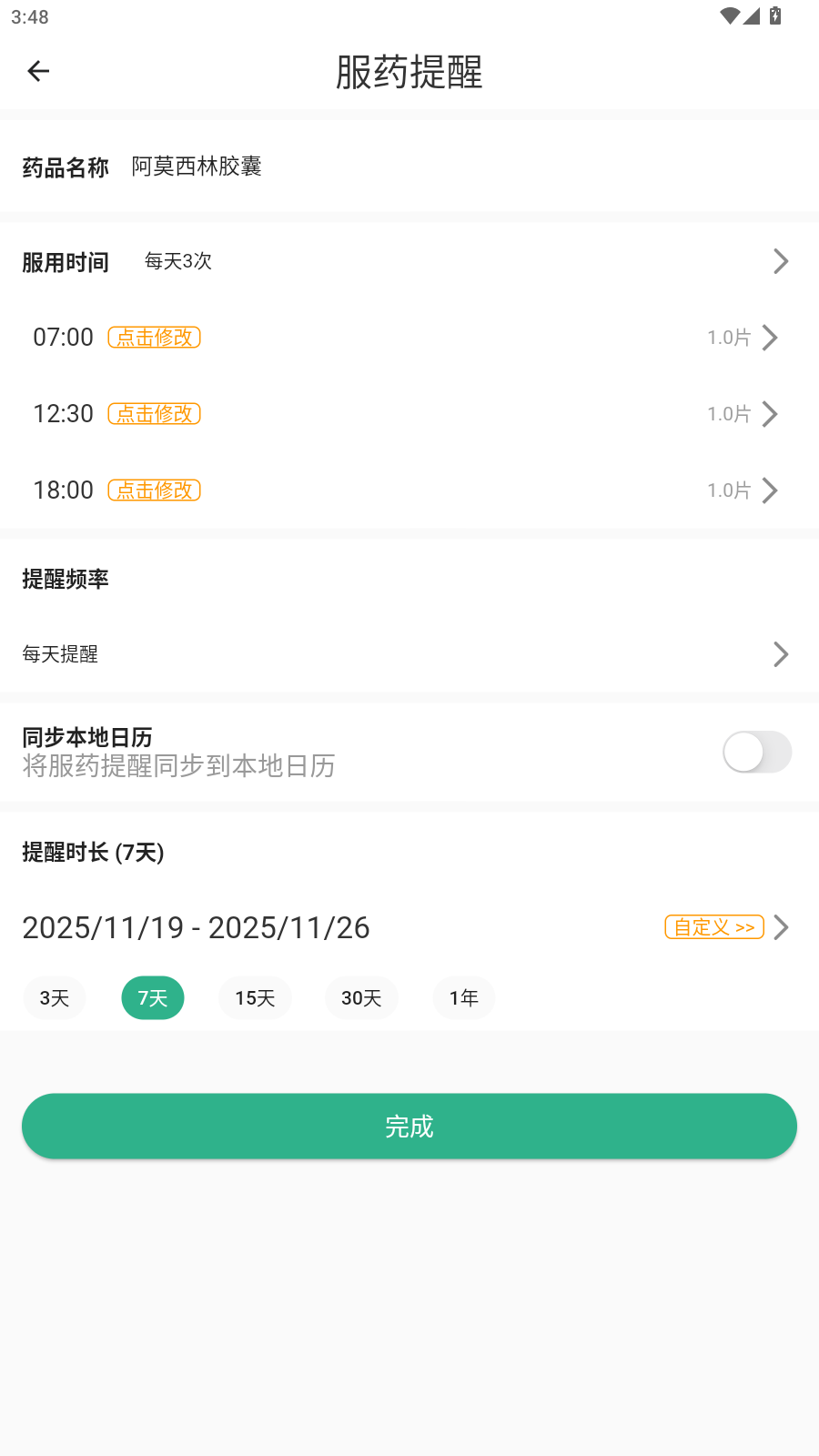Click the date range 2025/11/19 - 2025/11/26
The width and height of the screenshot is (819, 1456).
[196, 927]
